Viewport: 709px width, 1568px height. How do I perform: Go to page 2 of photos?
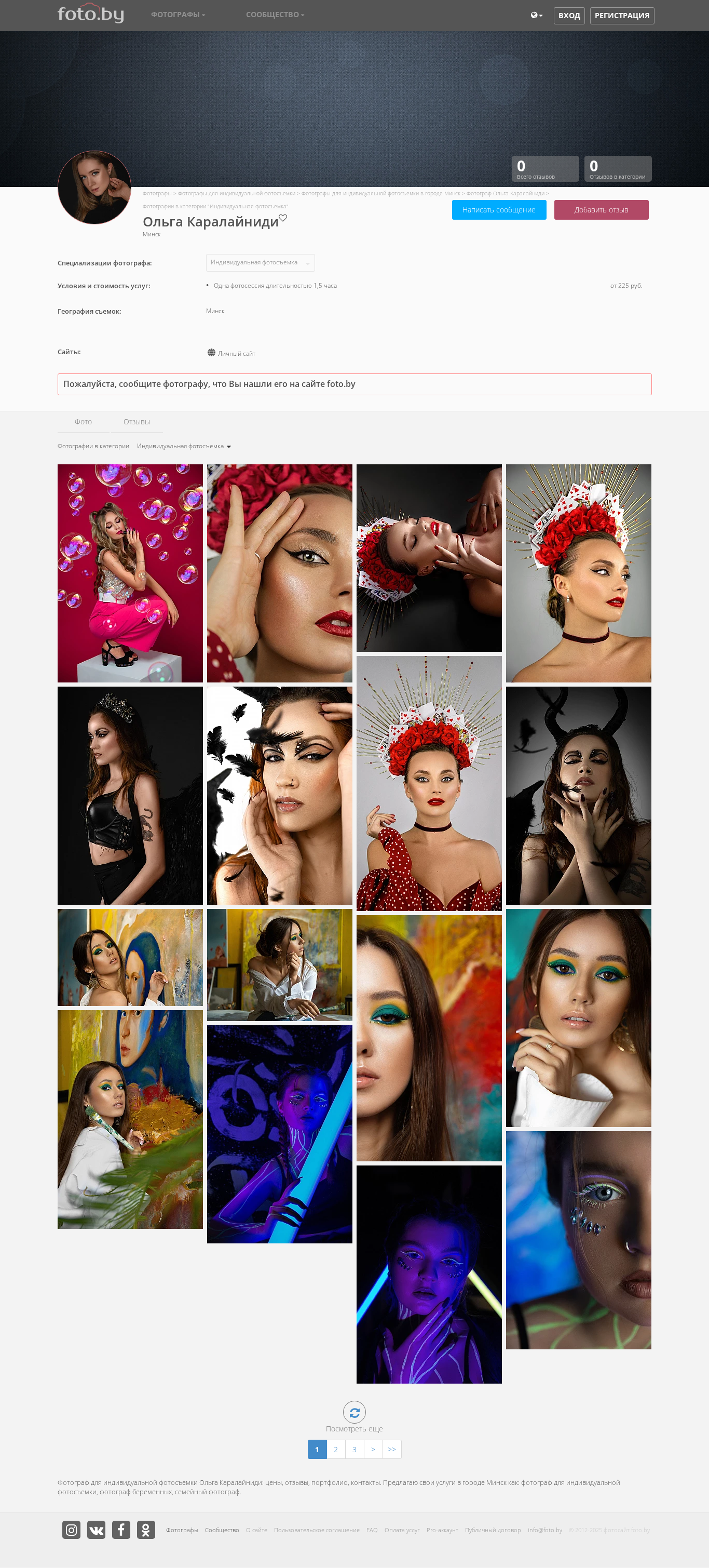(336, 1449)
